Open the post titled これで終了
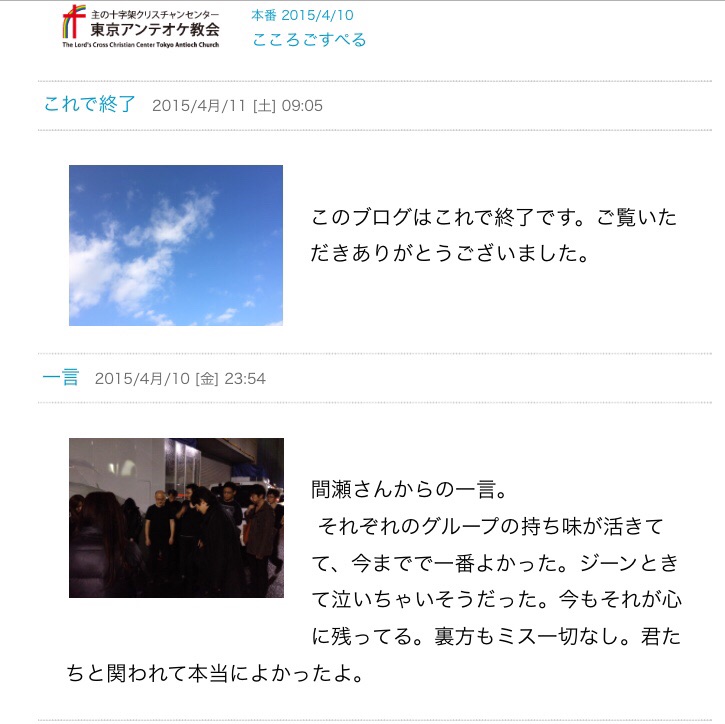This screenshot has width=725, height=724. click(x=89, y=104)
